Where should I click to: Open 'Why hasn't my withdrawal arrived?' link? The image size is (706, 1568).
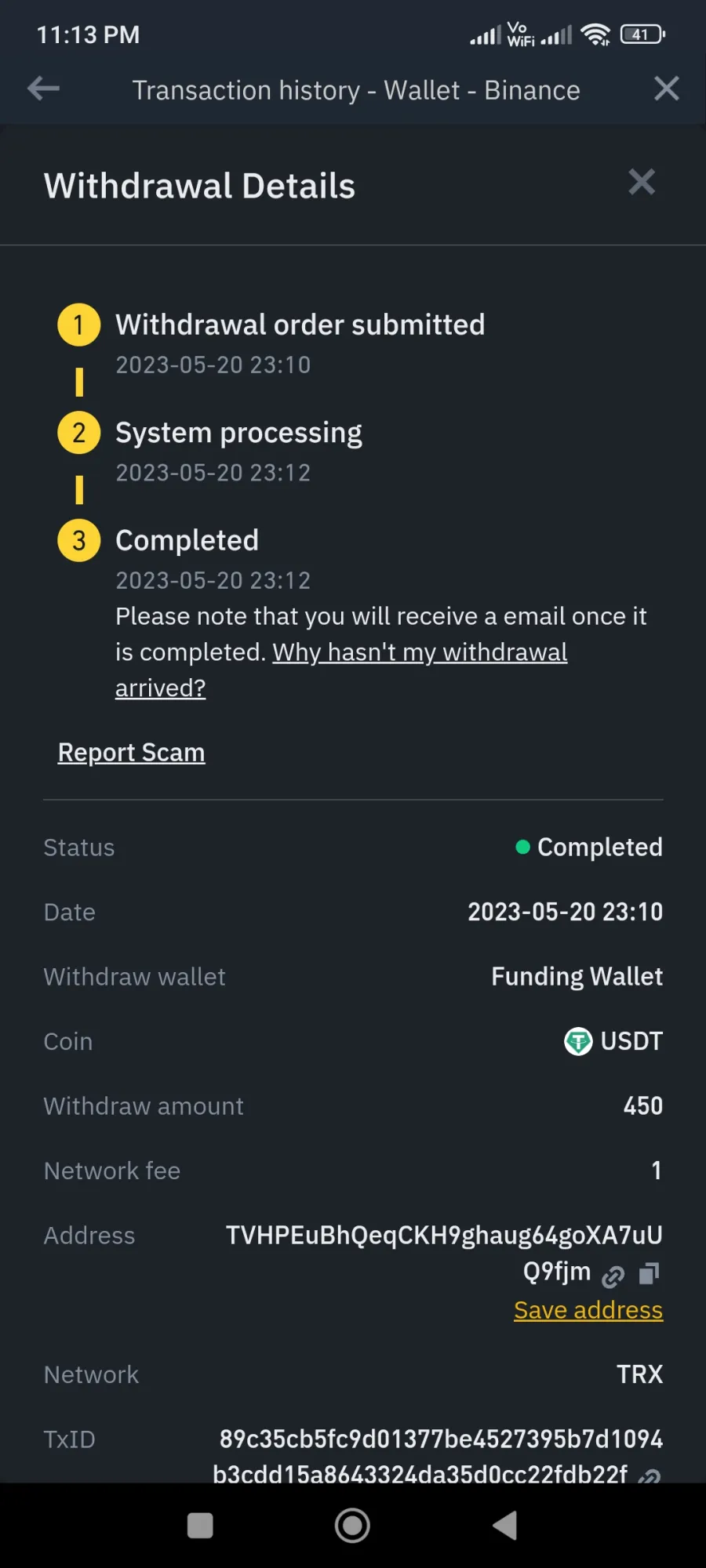click(x=341, y=670)
